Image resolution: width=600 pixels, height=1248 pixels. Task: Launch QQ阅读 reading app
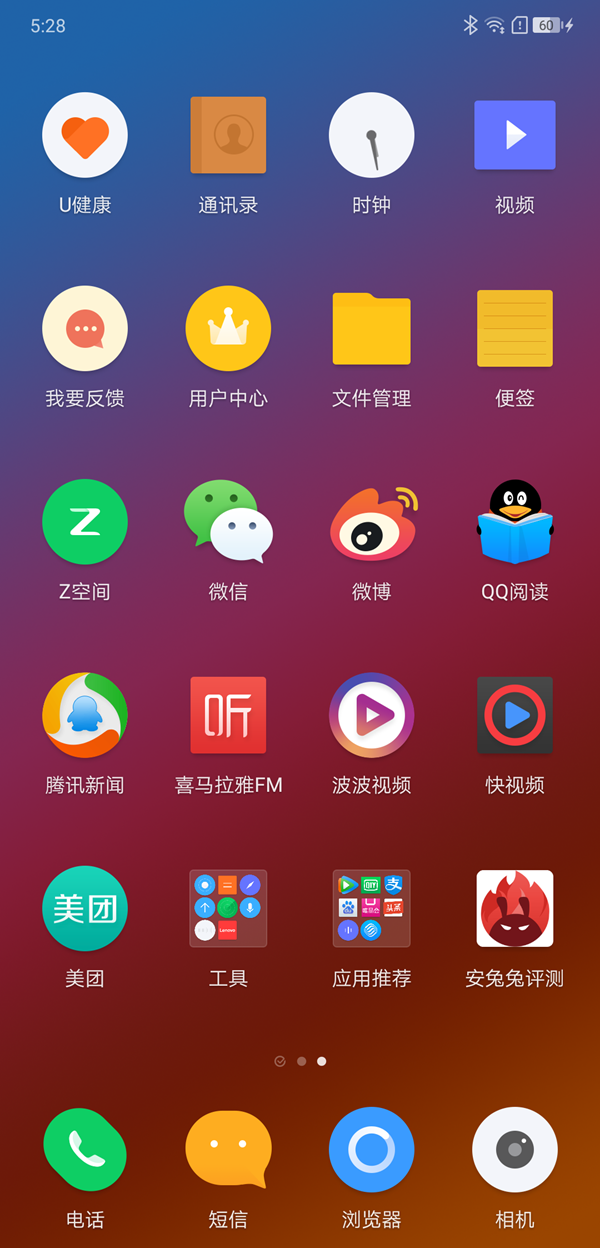tap(514, 522)
